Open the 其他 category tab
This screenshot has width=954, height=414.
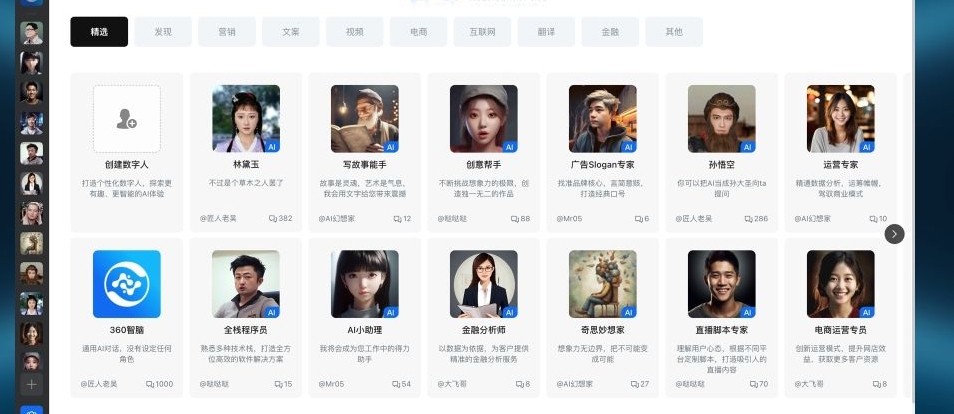674,32
